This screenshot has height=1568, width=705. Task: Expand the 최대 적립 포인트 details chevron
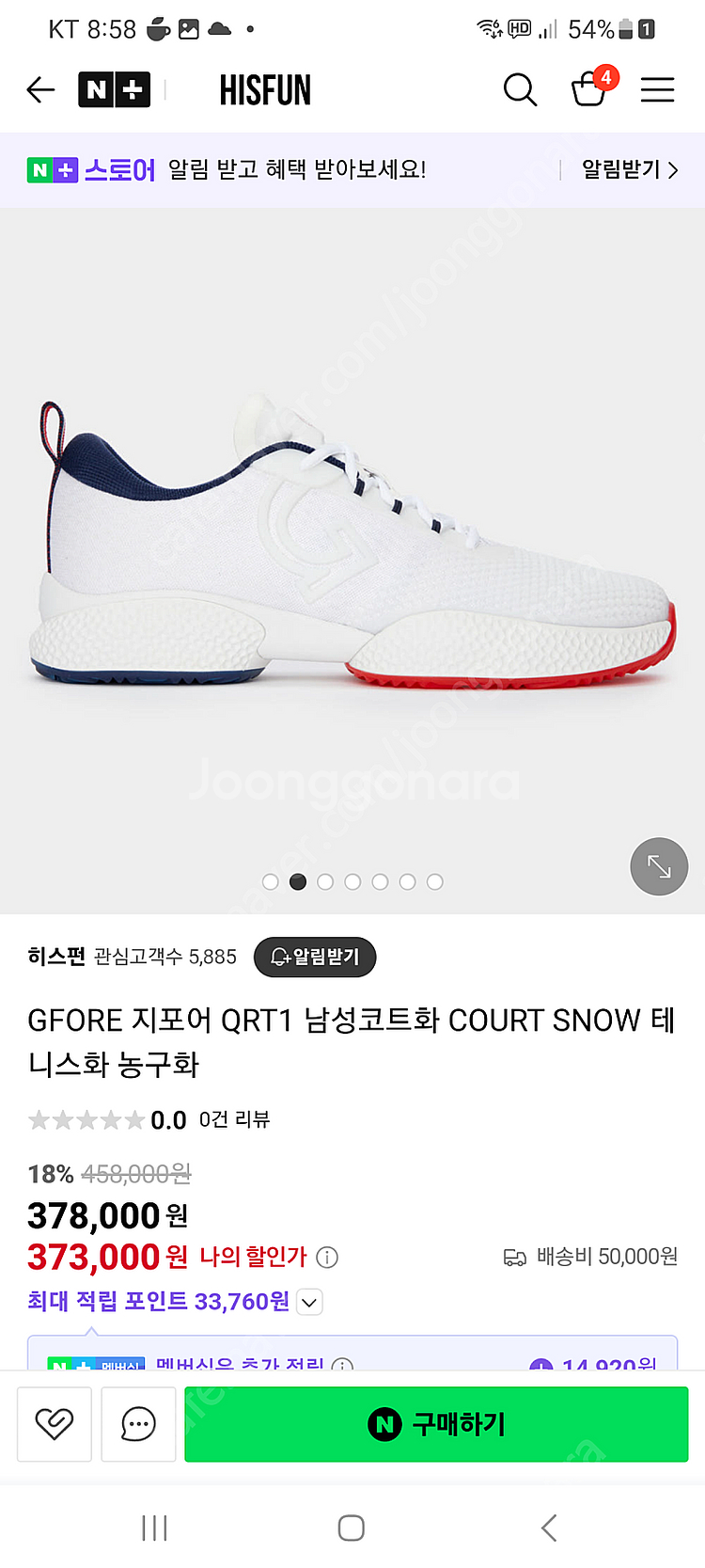309,1302
